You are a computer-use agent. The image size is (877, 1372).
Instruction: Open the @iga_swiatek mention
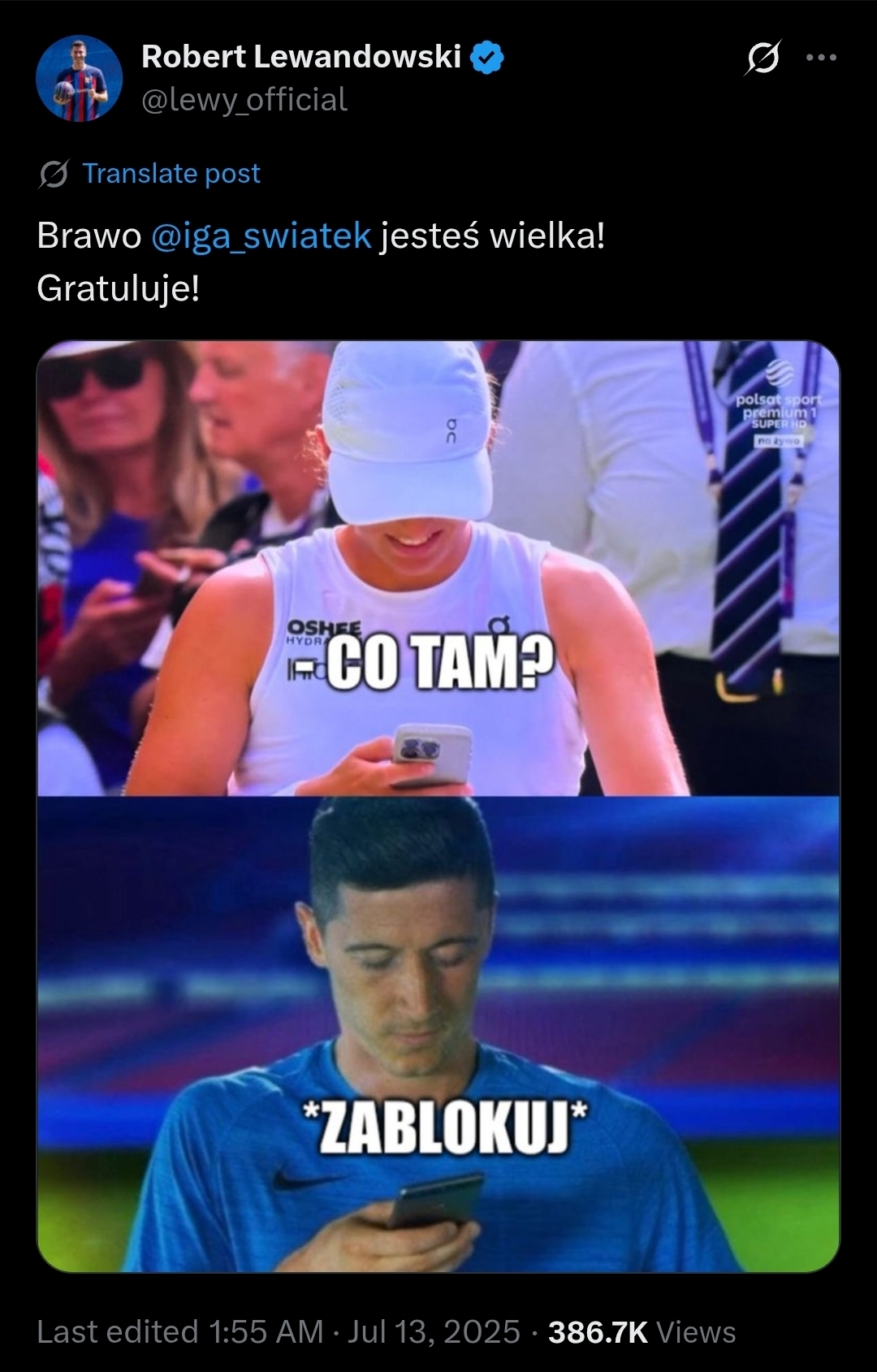(x=261, y=236)
